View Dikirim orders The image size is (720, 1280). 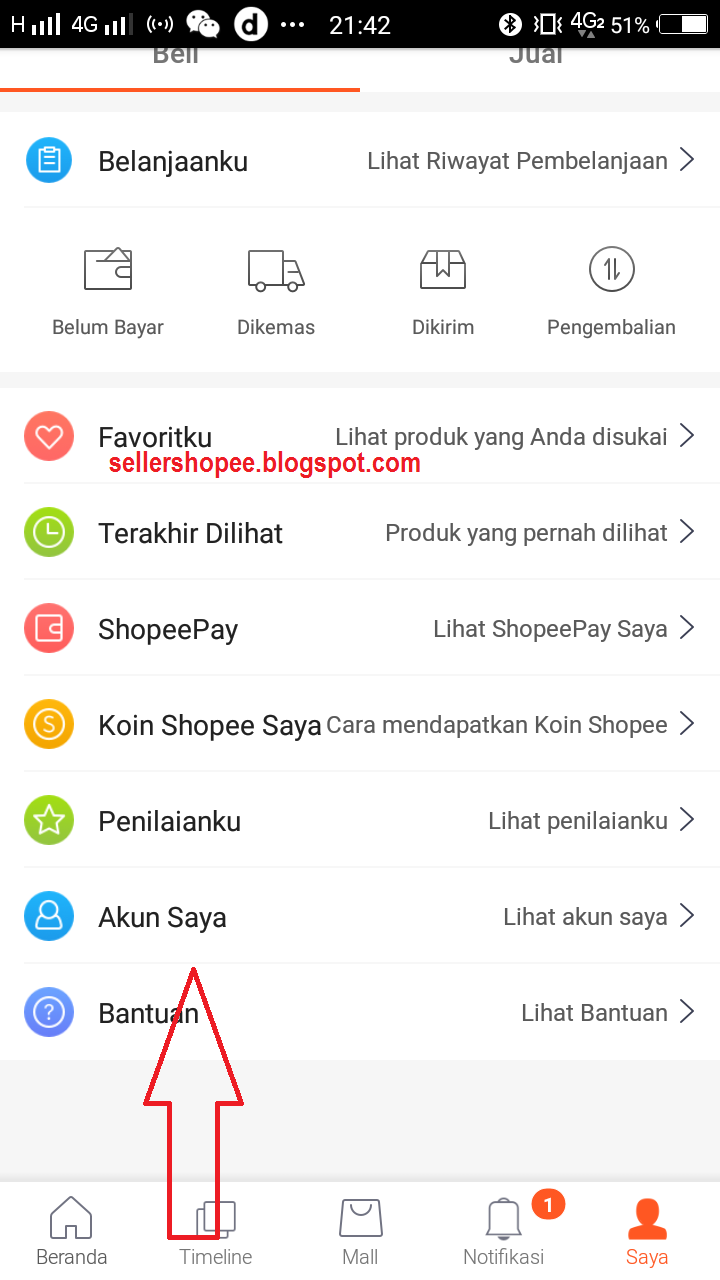443,290
